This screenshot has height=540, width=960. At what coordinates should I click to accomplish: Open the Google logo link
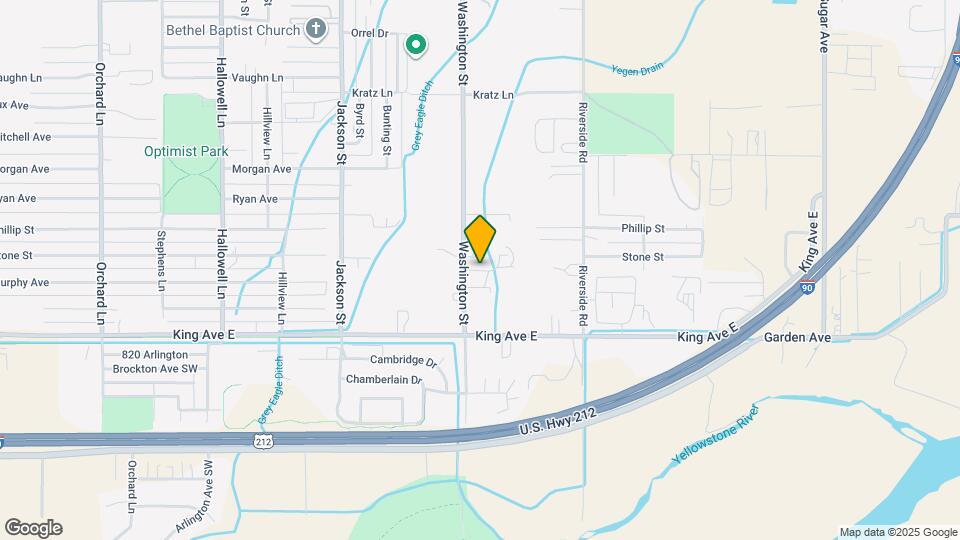click(33, 528)
